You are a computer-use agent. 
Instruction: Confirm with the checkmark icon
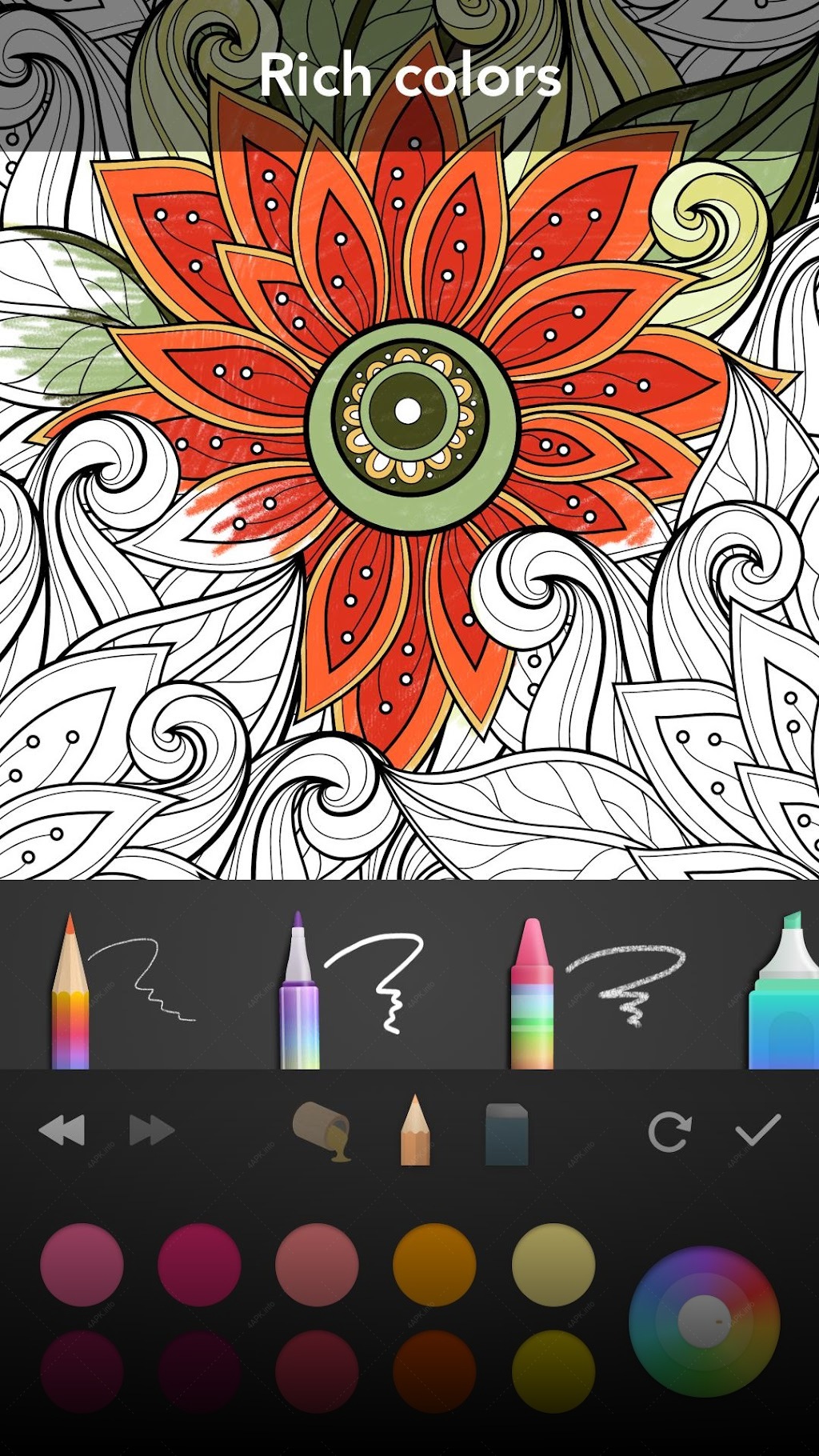[757, 1130]
